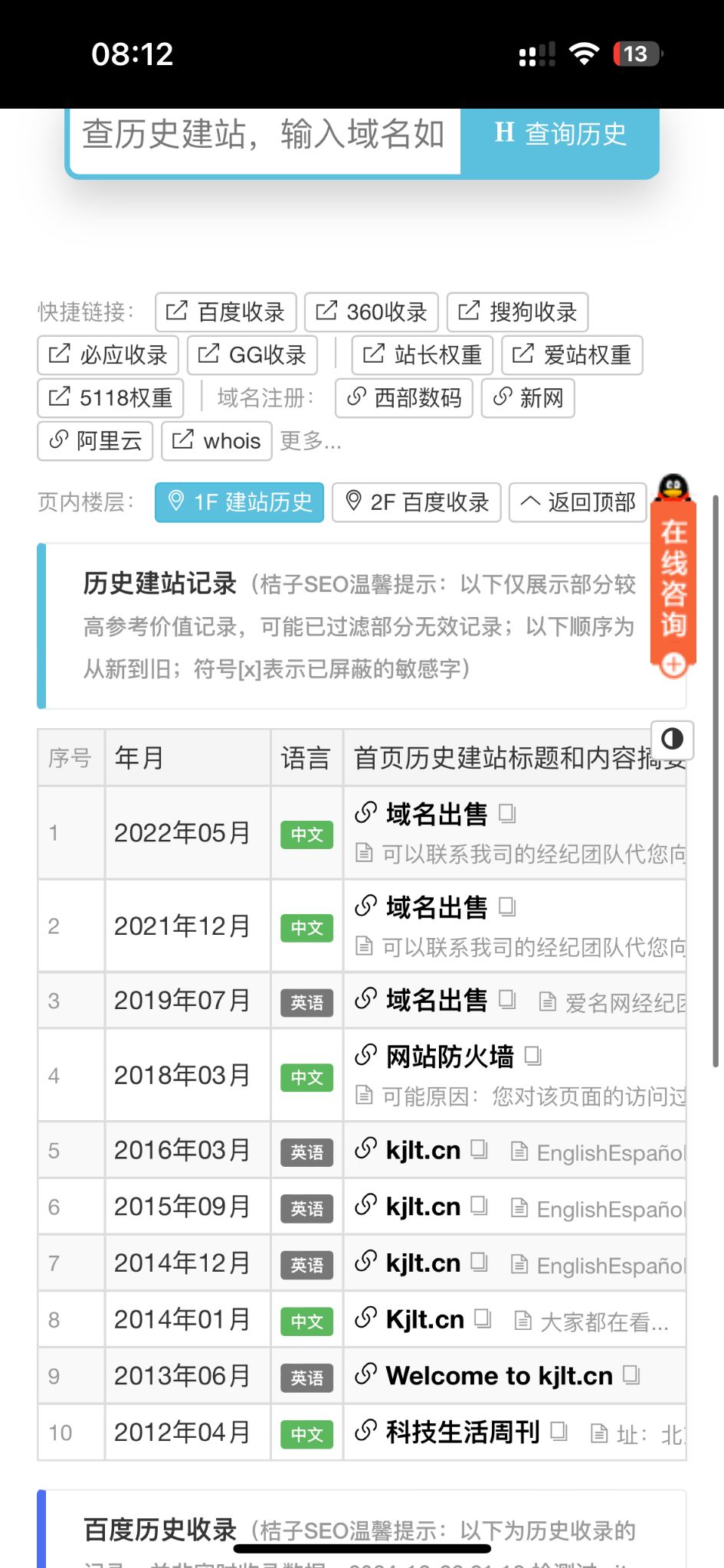Image resolution: width=724 pixels, height=1568 pixels.
Task: Visit 新网 domain registration
Action: (528, 398)
